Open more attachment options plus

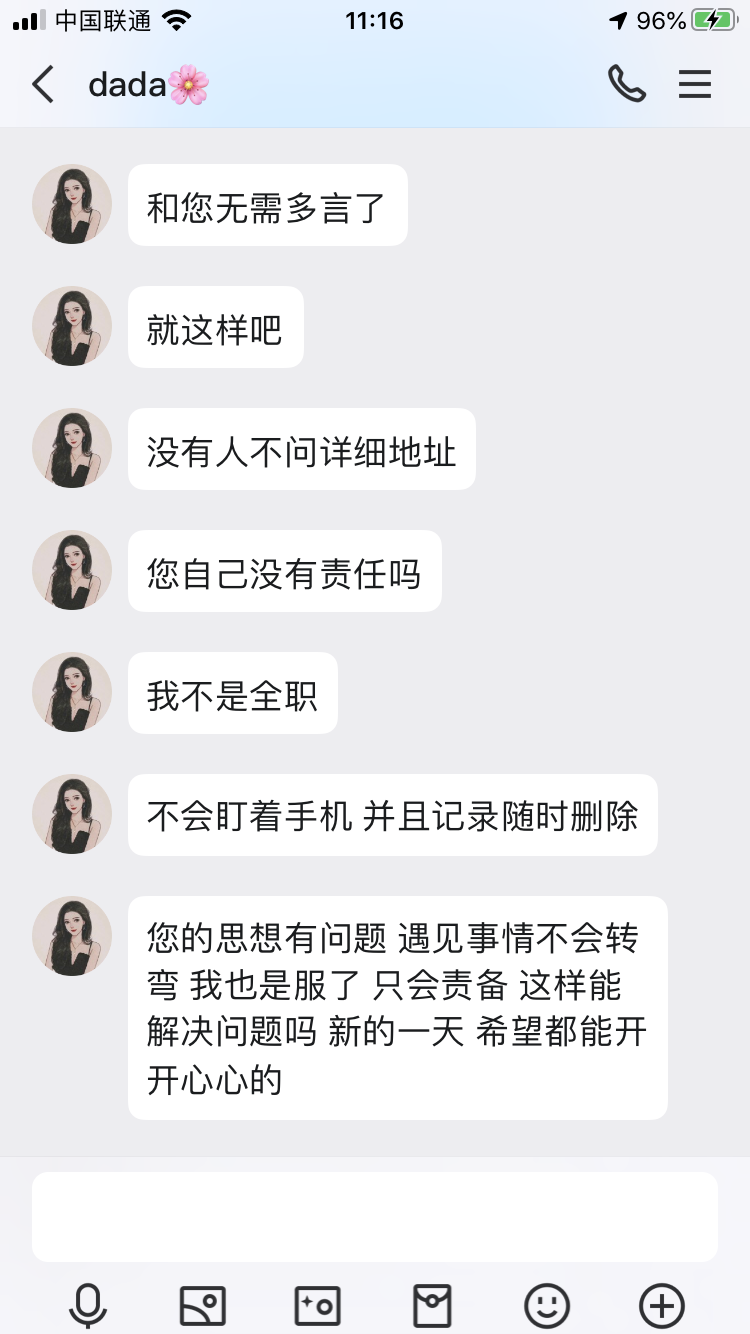point(662,1305)
